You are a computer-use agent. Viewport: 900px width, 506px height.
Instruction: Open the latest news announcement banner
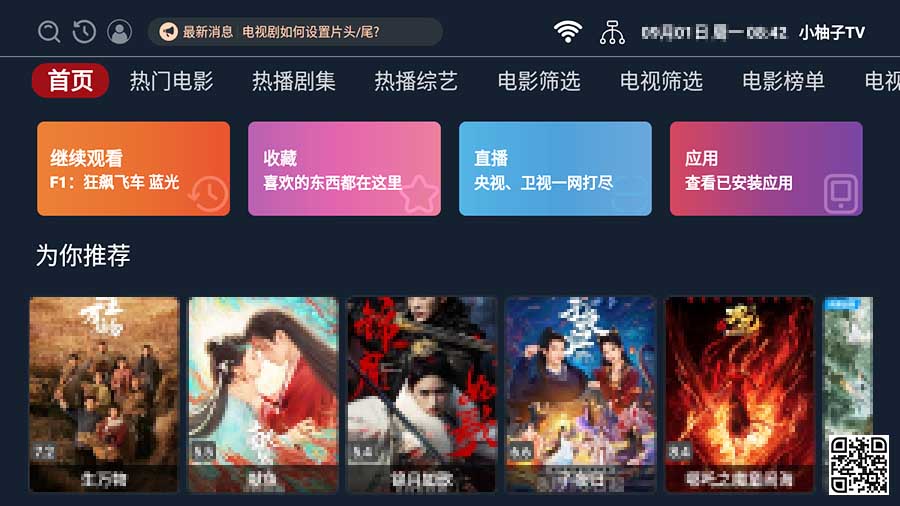coord(295,32)
